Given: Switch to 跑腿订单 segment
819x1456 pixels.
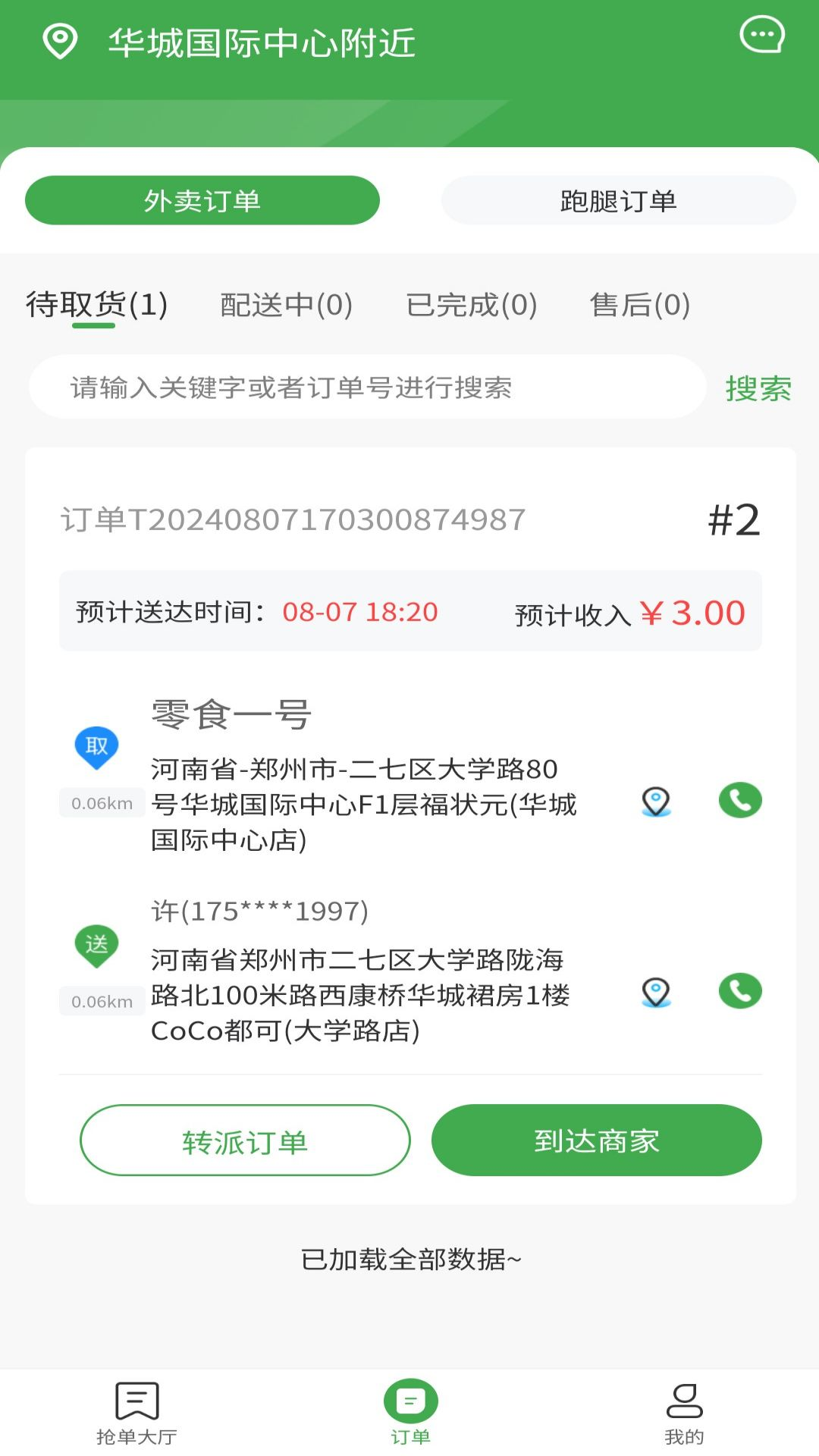Looking at the screenshot, I should tap(618, 201).
